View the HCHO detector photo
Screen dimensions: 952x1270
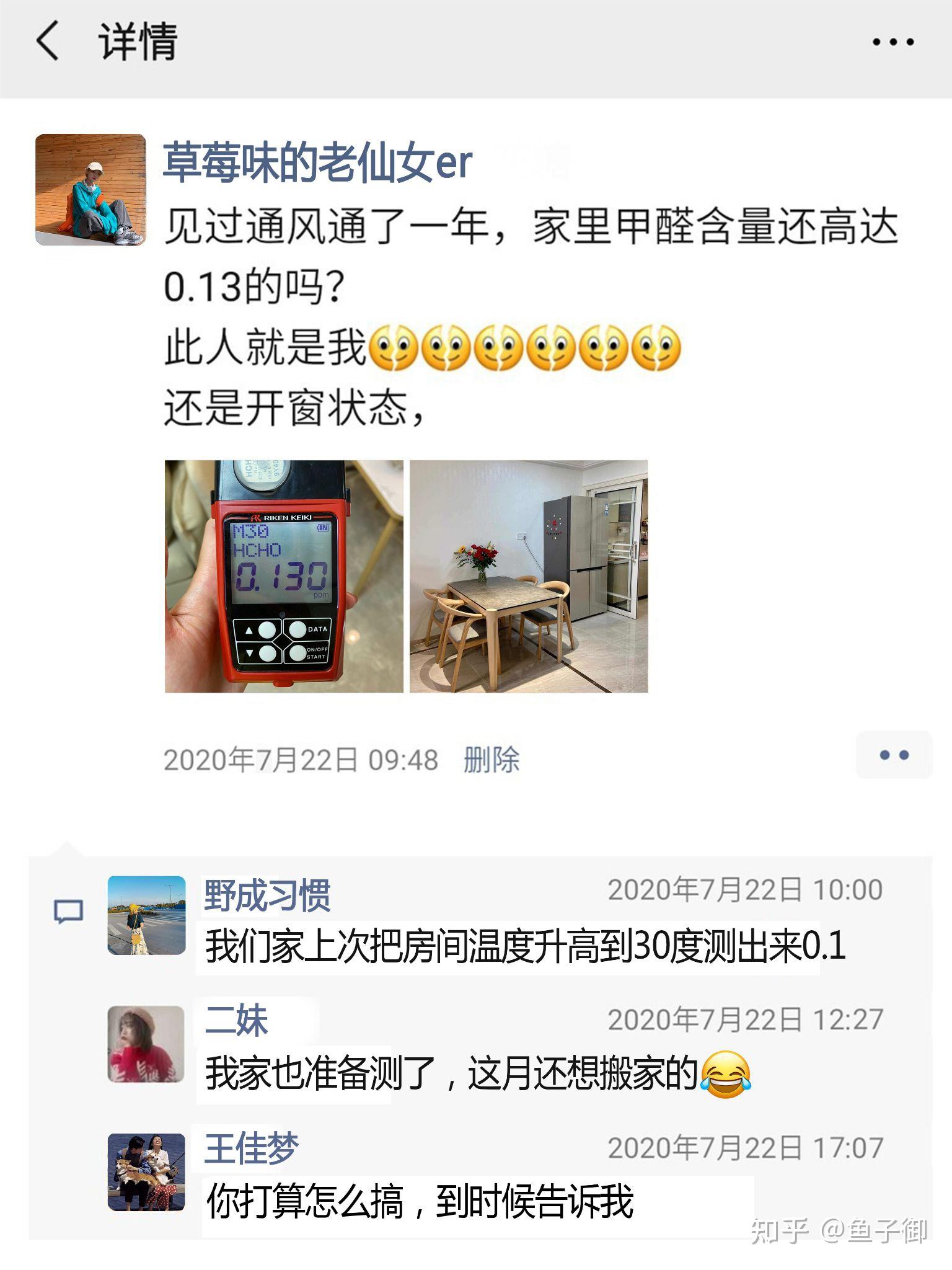coord(284,575)
